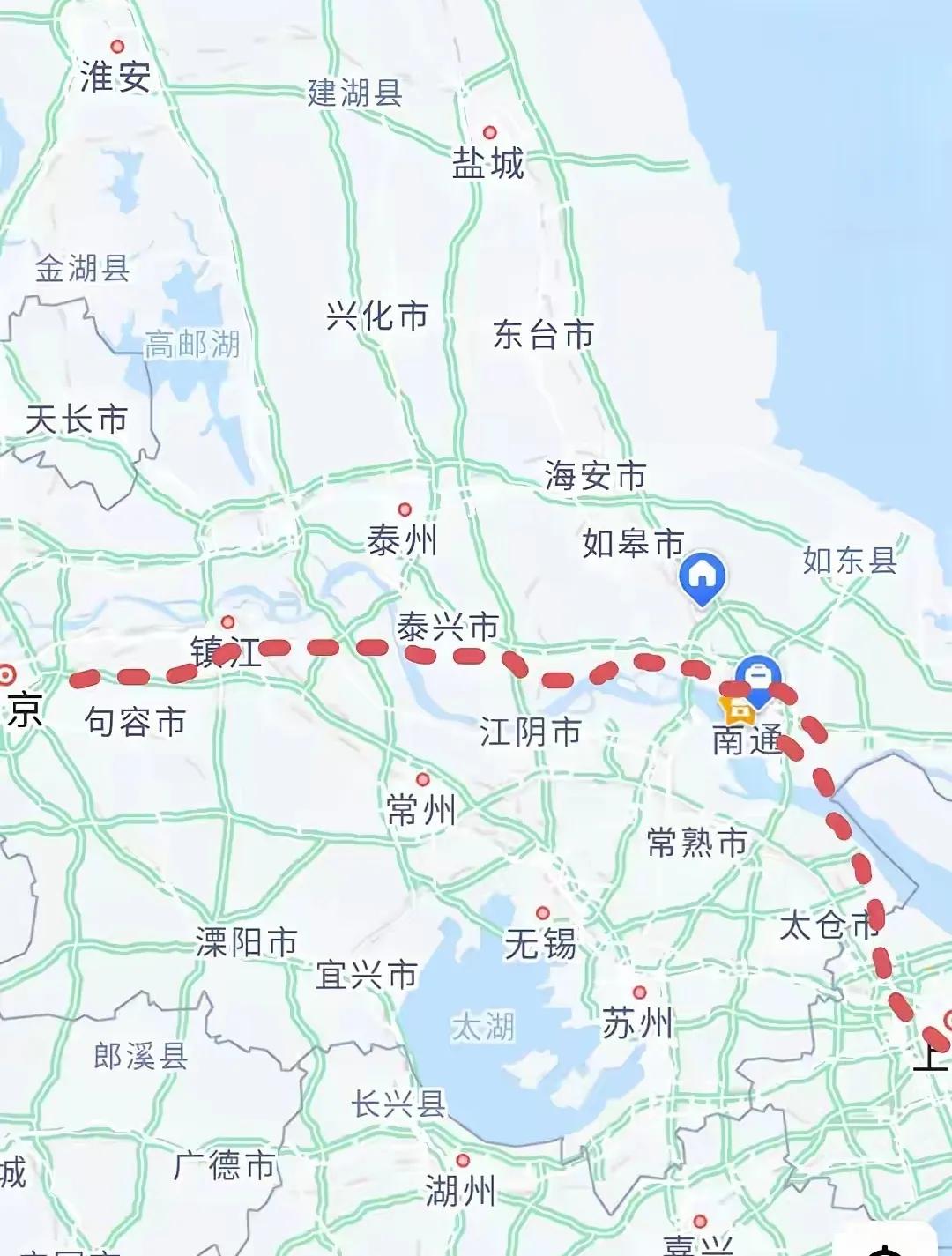The width and height of the screenshot is (952, 1256).
Task: Click the yellow landmark icon beside 南通
Action: (x=737, y=710)
